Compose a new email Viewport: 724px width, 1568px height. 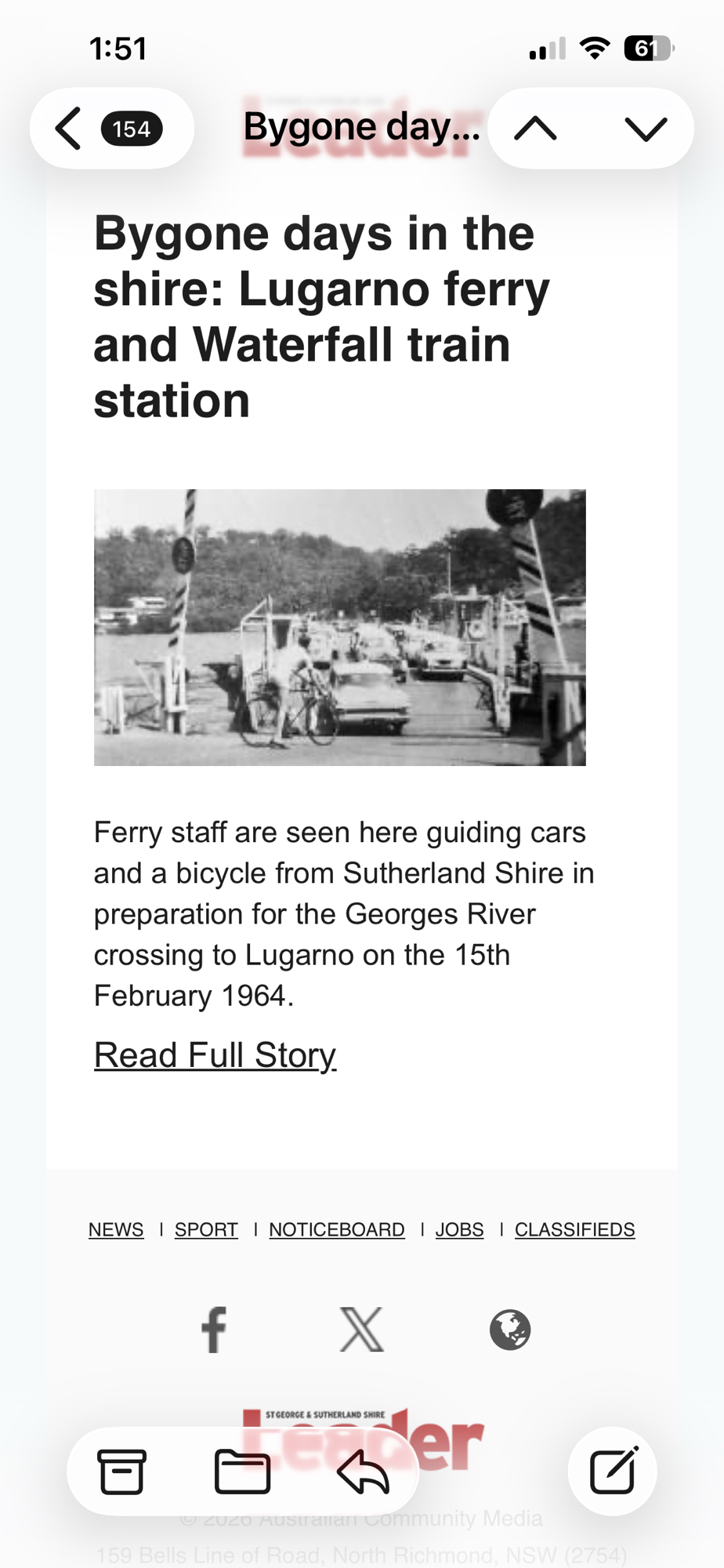click(613, 1472)
